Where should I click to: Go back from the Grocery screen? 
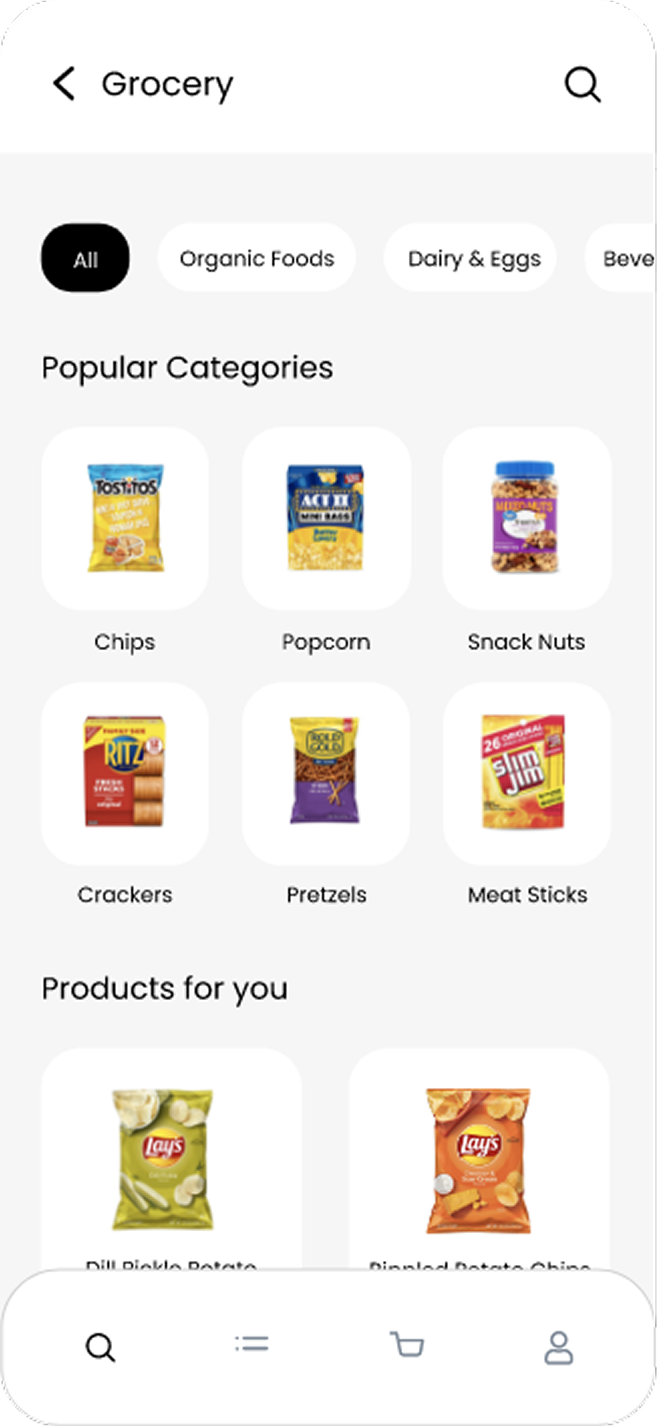64,84
